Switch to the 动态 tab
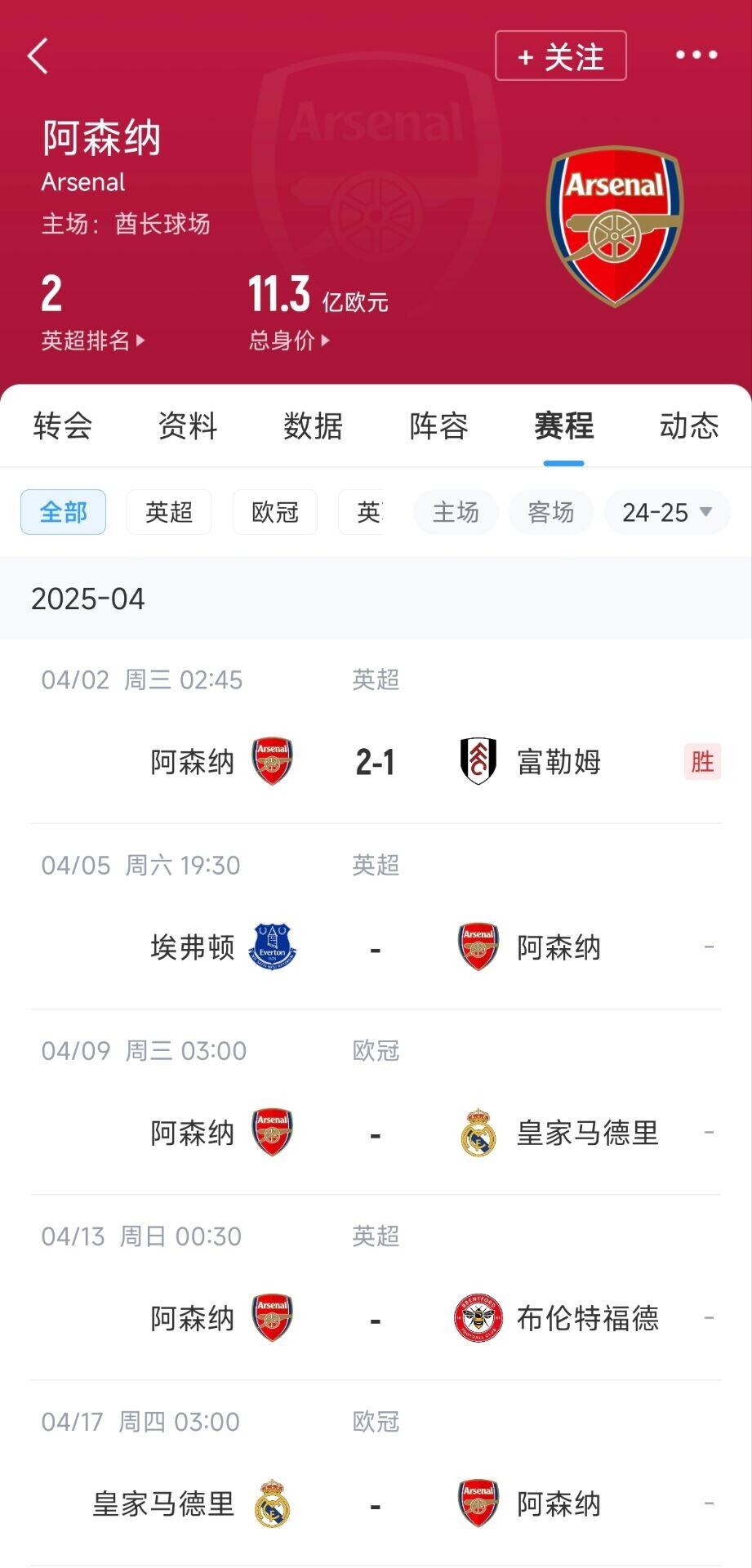Image resolution: width=752 pixels, height=1568 pixels. (x=689, y=426)
